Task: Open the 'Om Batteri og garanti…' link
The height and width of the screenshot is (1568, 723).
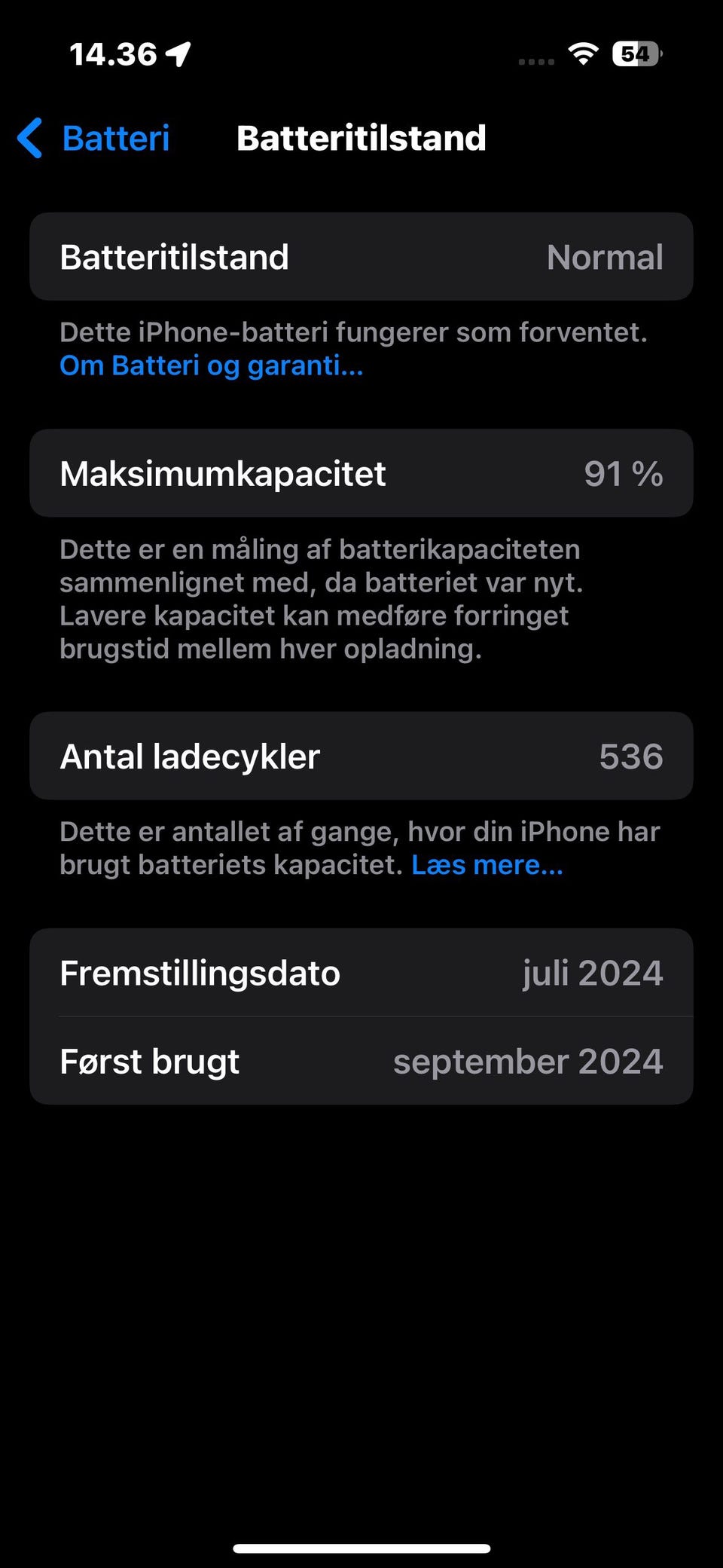Action: (211, 366)
